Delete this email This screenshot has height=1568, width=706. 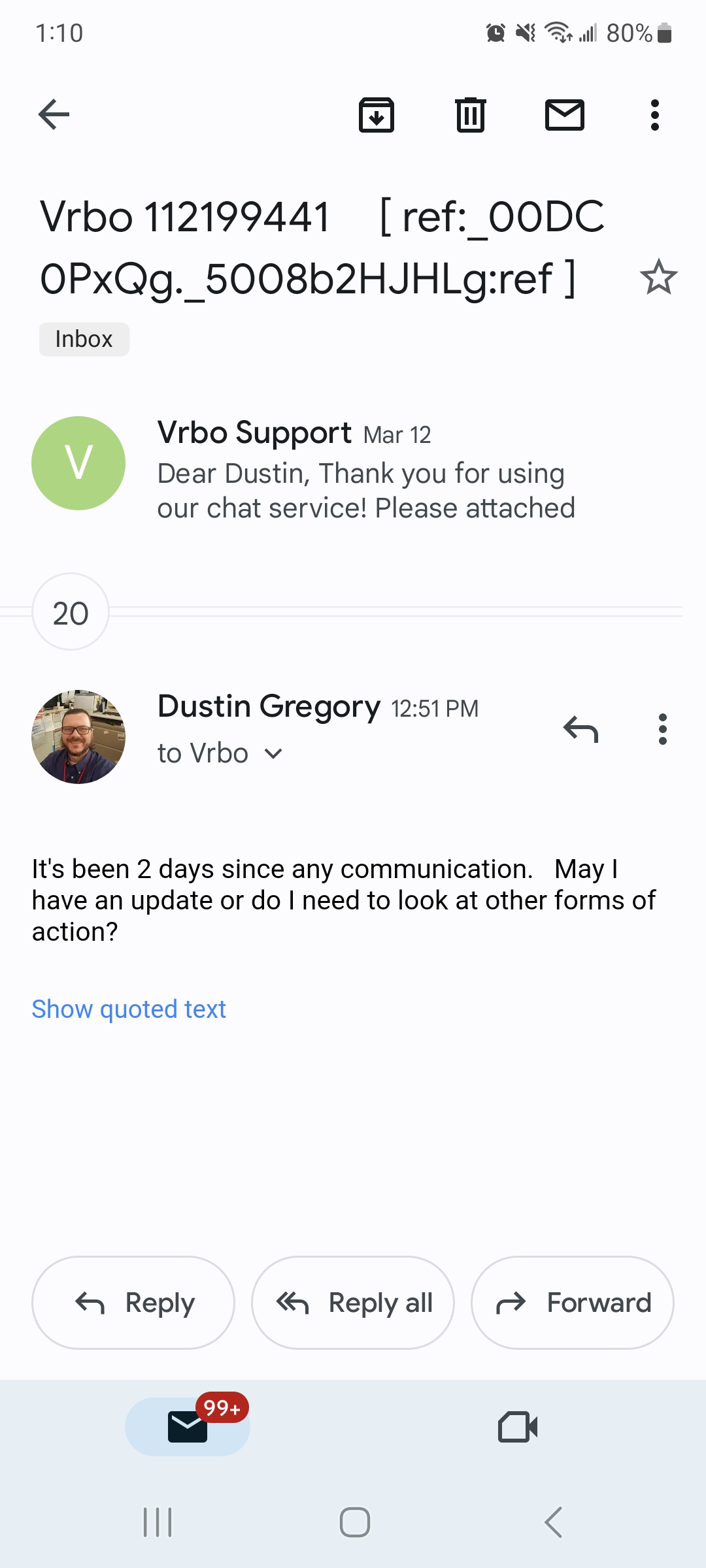[x=471, y=115]
